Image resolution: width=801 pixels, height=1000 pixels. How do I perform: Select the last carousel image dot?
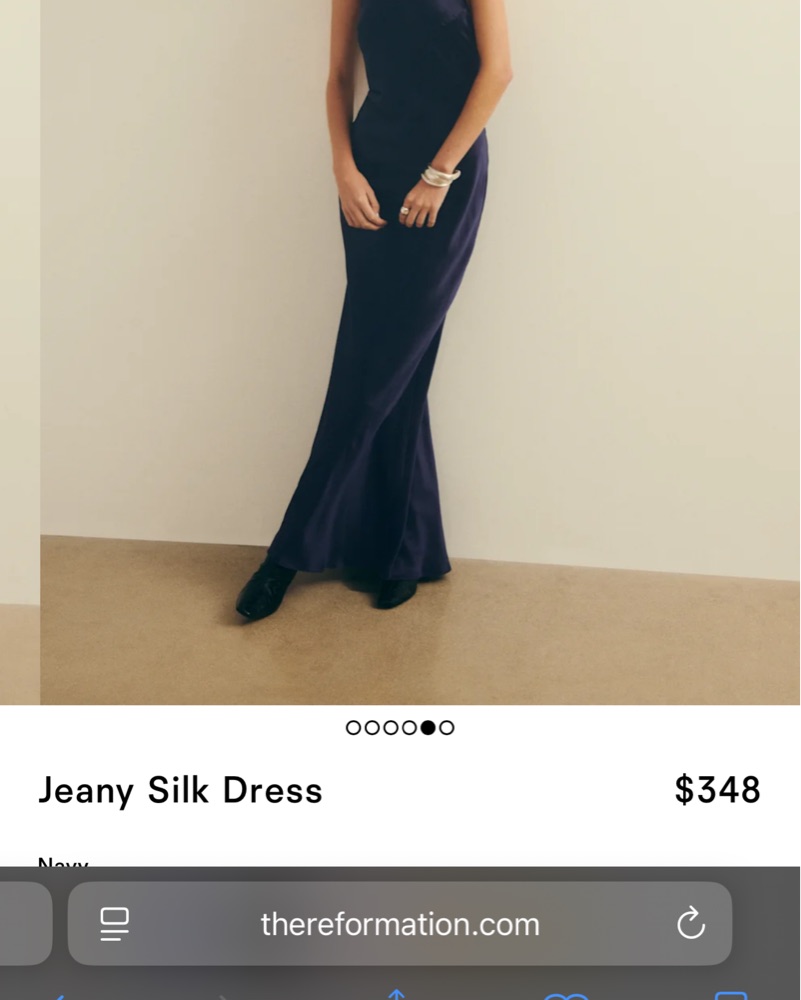coord(447,728)
